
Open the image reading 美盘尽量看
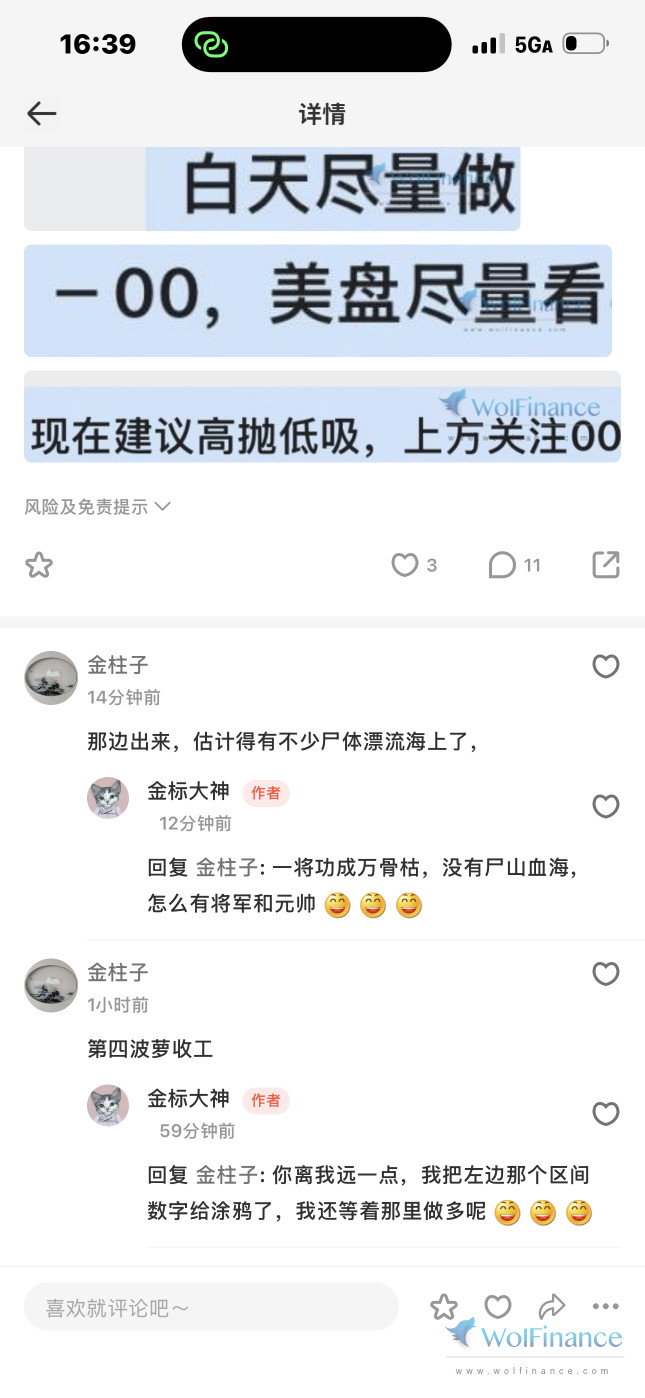(318, 300)
